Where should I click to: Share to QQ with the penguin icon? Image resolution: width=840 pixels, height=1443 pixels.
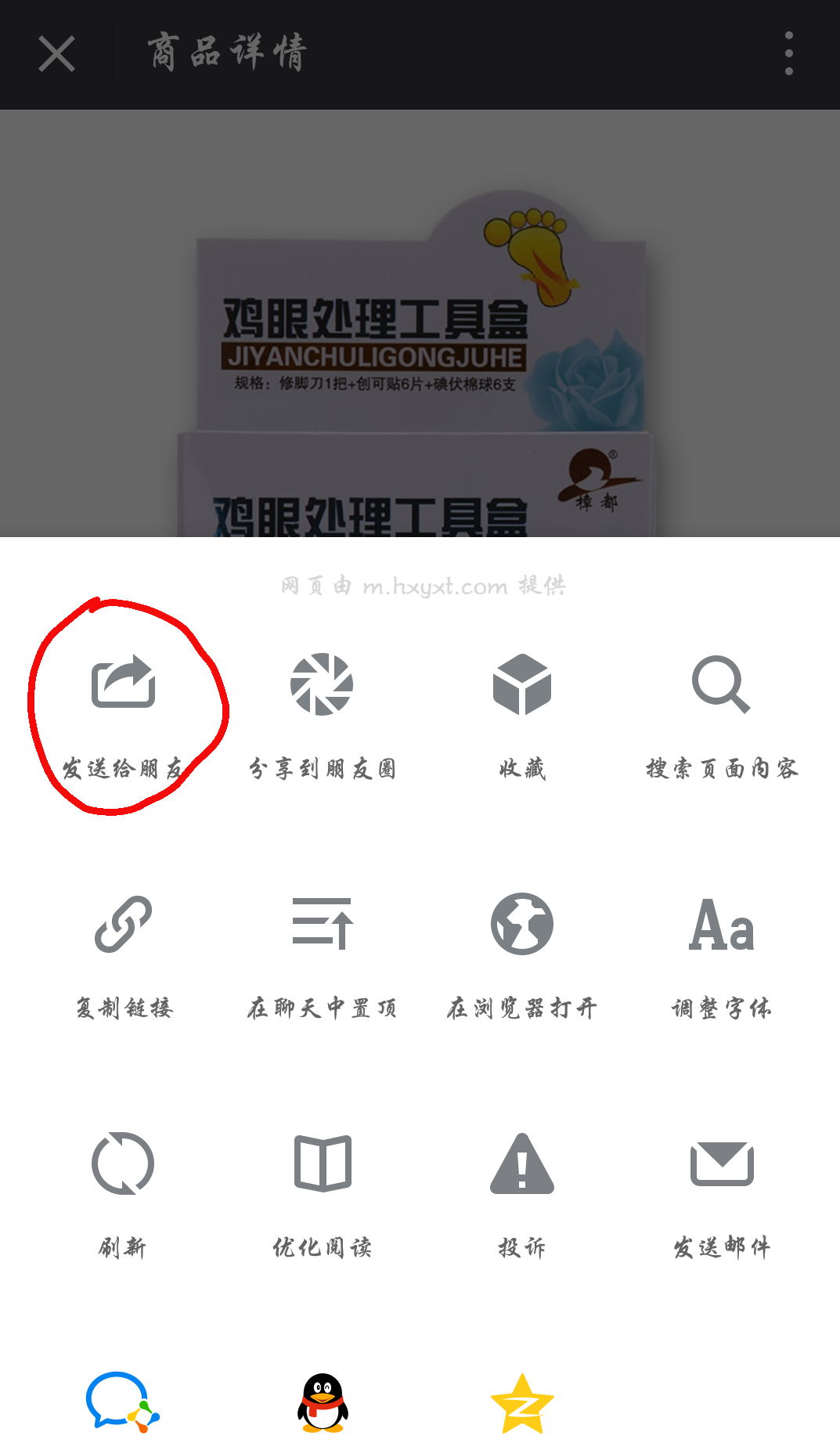click(323, 1403)
